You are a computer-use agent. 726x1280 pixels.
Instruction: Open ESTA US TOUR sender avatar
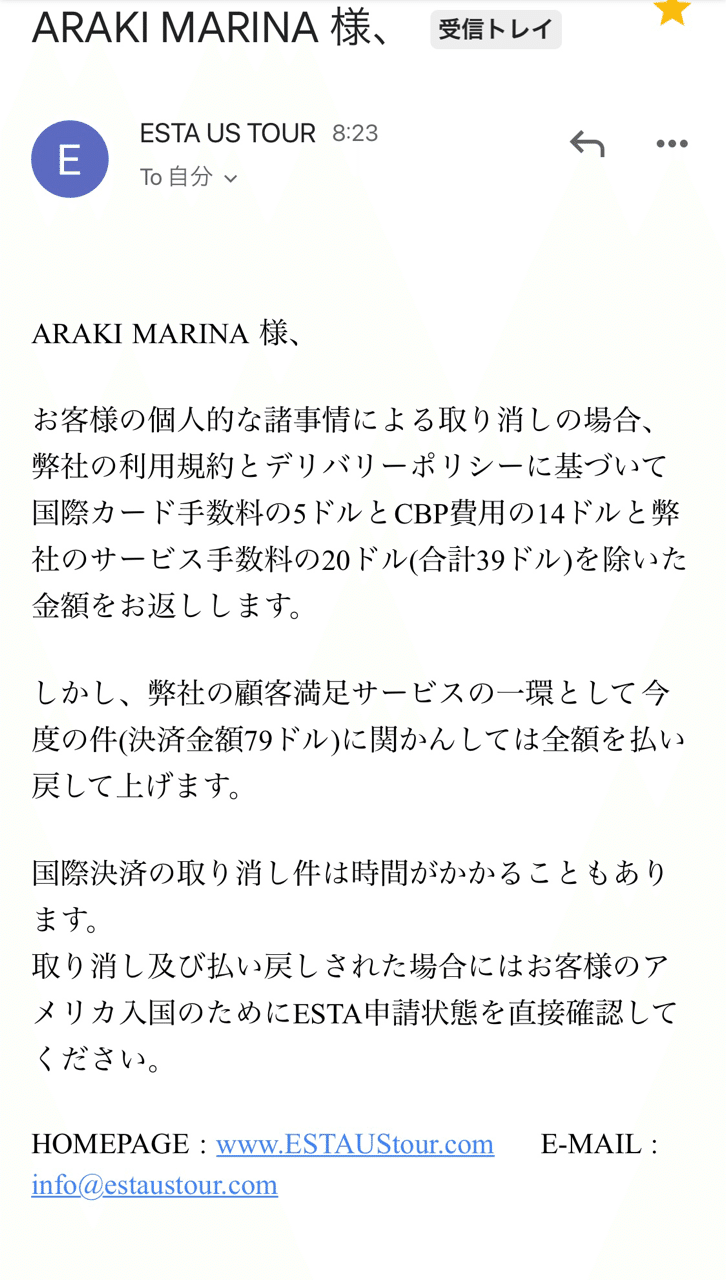(70, 159)
